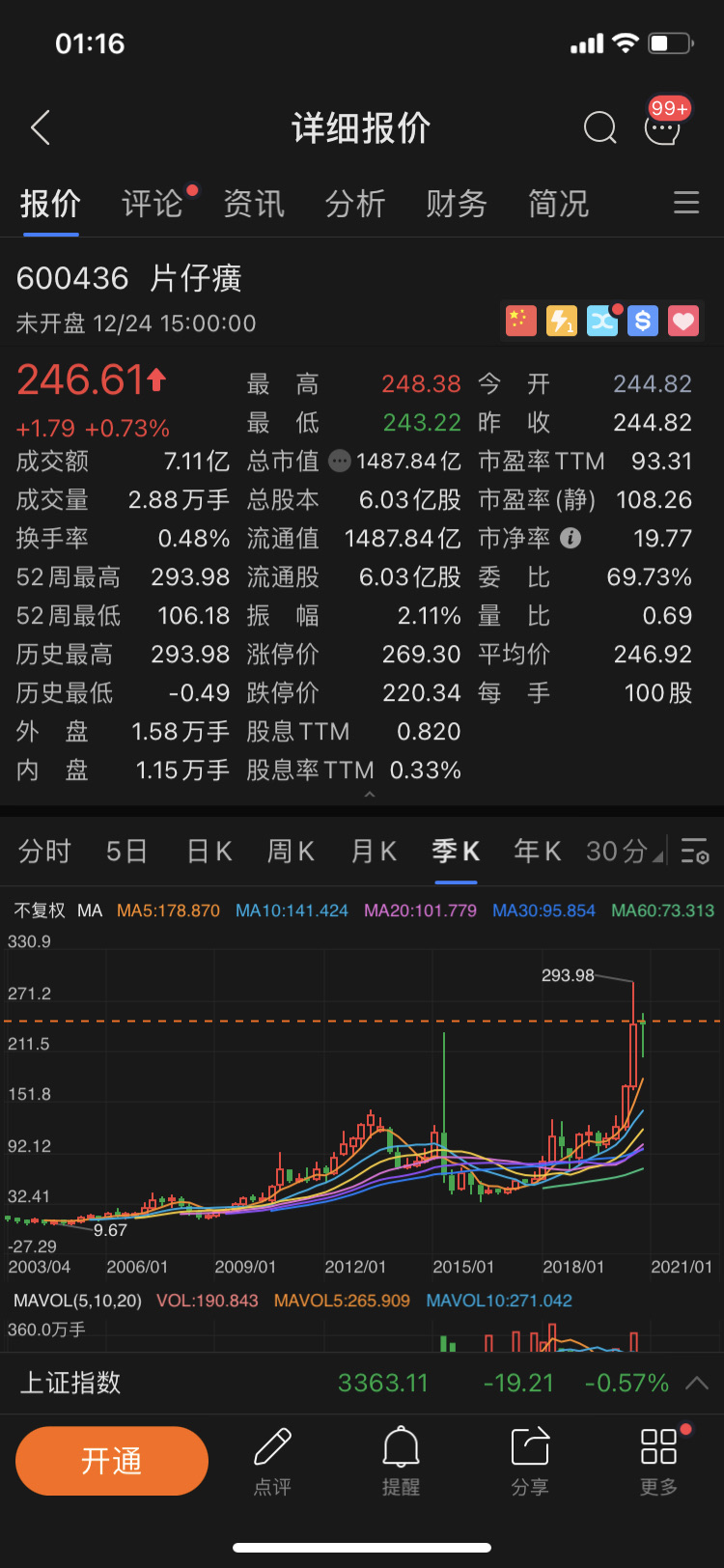
Task: Select the 5日 chart view
Action: tap(126, 851)
